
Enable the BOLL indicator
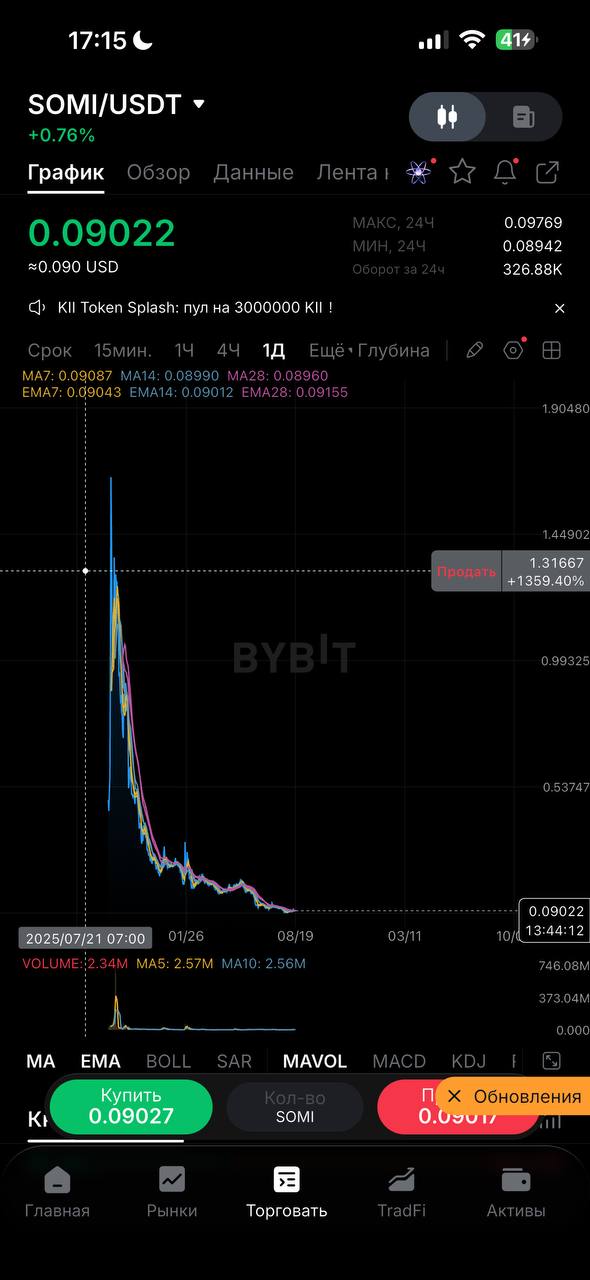tap(168, 1061)
